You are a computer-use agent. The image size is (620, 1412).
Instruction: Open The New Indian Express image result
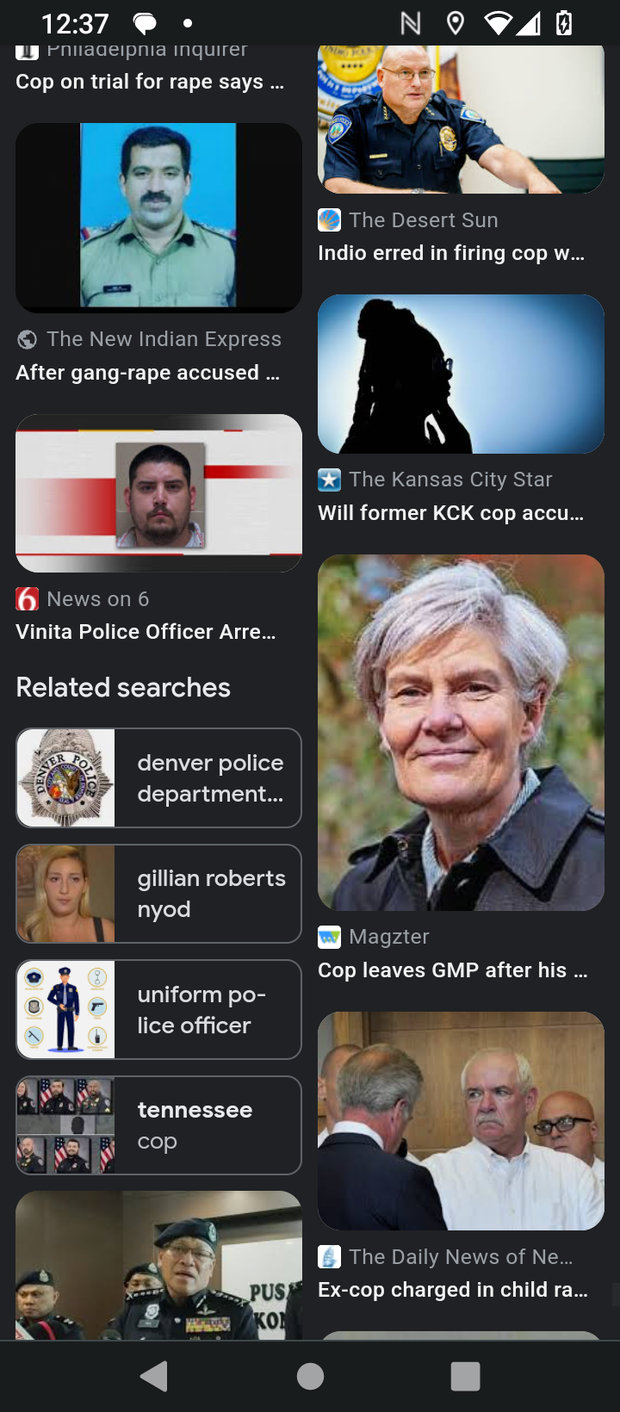click(158, 217)
